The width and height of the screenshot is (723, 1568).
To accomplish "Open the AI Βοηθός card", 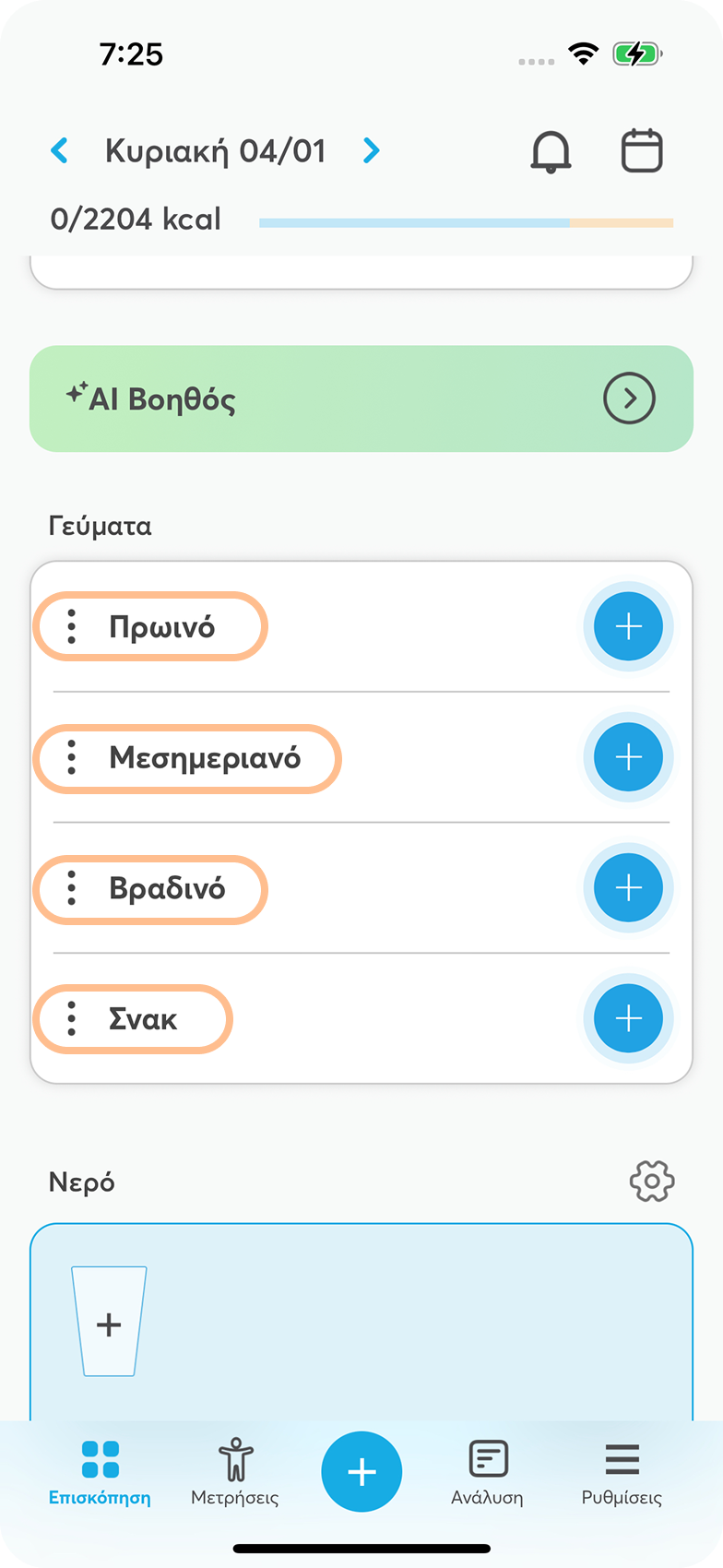I will pyautogui.click(x=361, y=398).
